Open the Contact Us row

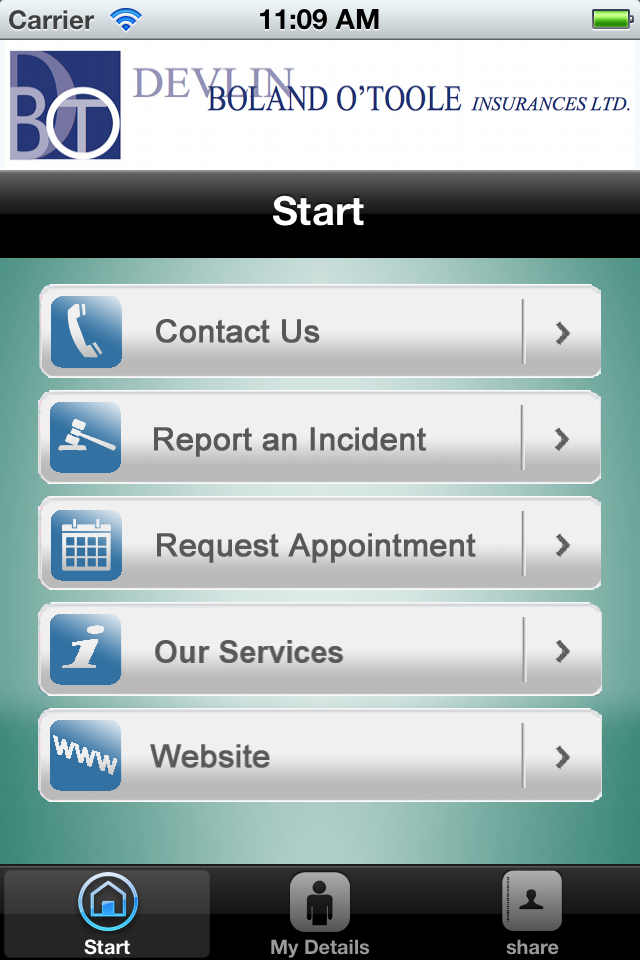(320, 331)
